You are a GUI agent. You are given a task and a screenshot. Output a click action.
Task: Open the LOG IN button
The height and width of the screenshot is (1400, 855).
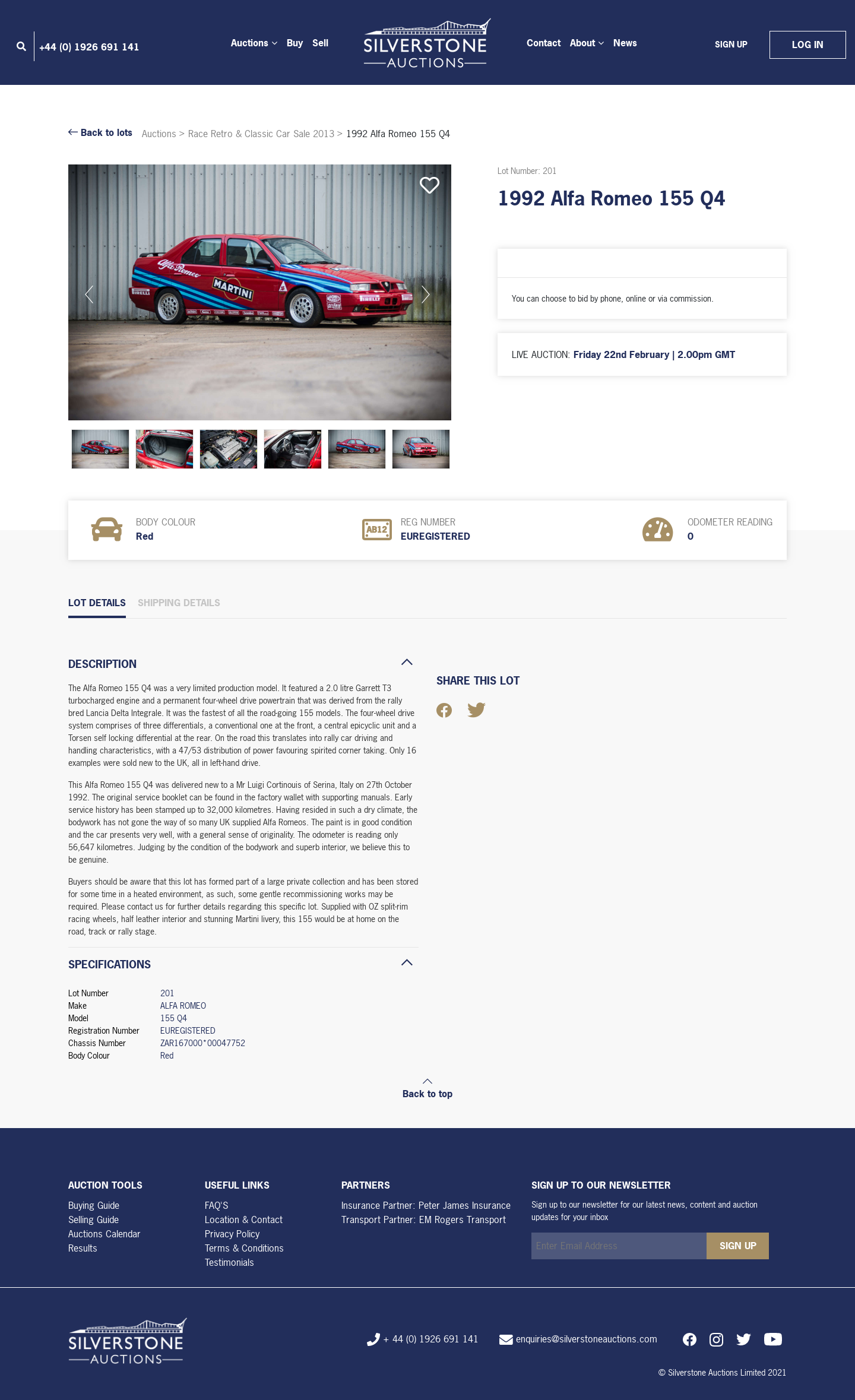tap(807, 45)
